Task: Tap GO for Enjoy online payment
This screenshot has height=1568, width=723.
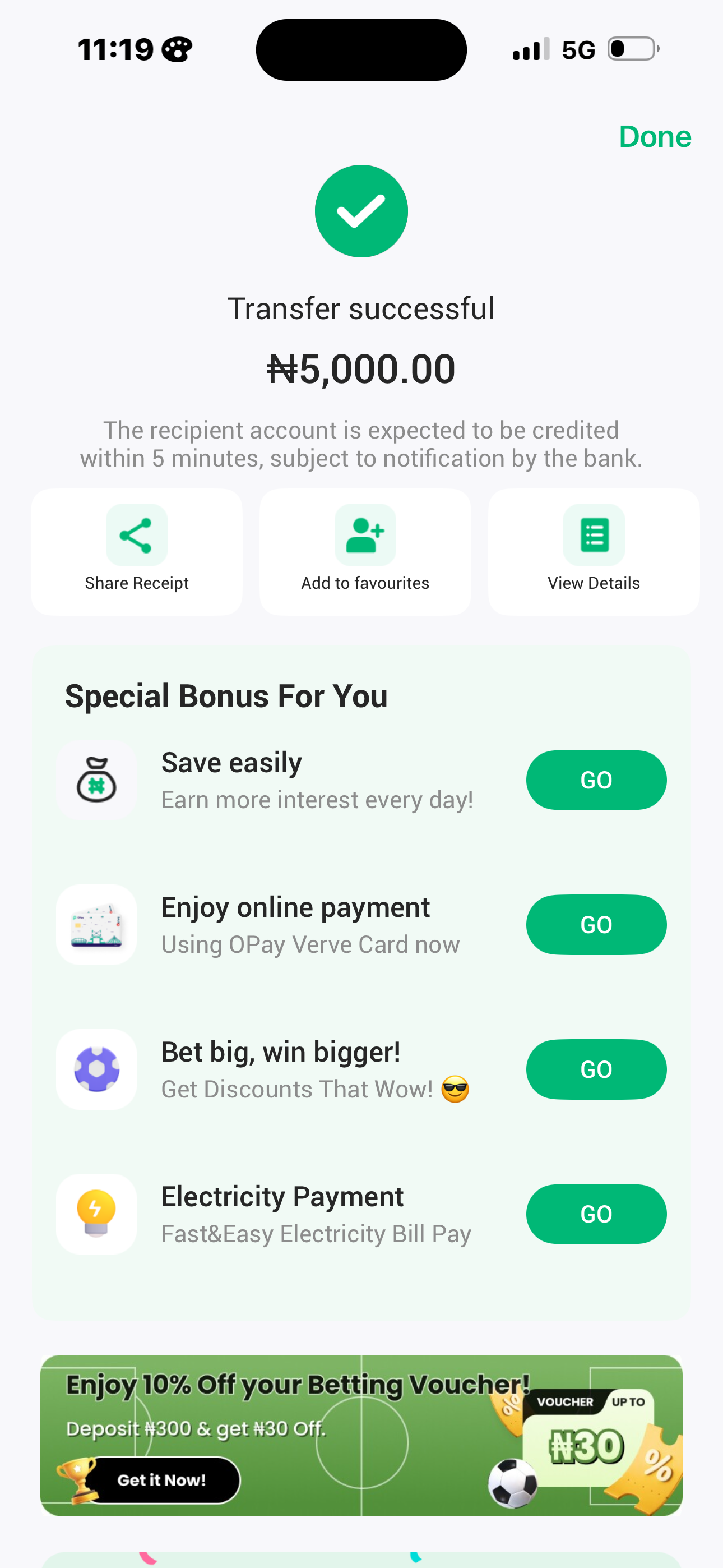Action: [596, 925]
